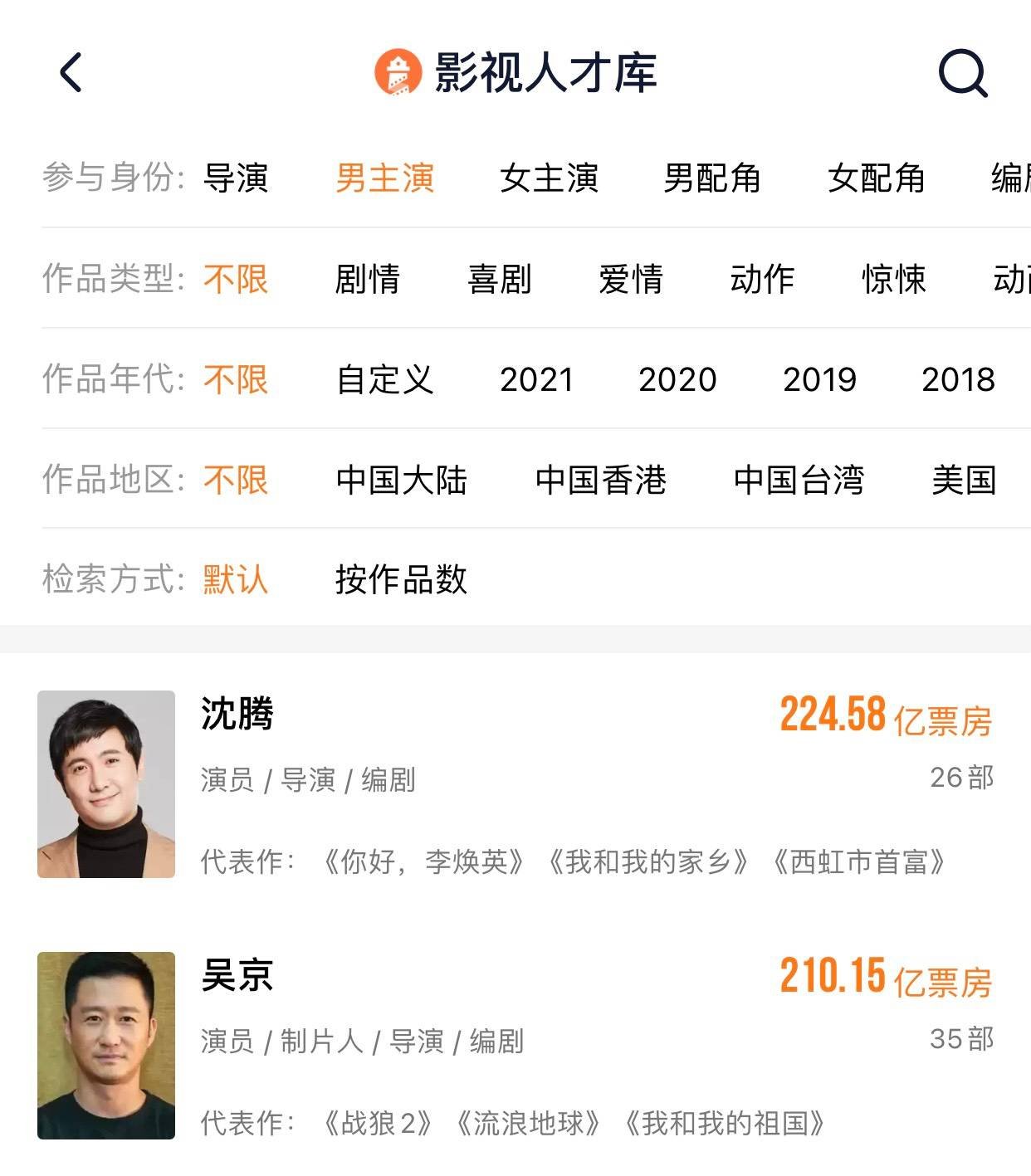
Task: Select 中国大陆 as the region
Action: [x=402, y=480]
